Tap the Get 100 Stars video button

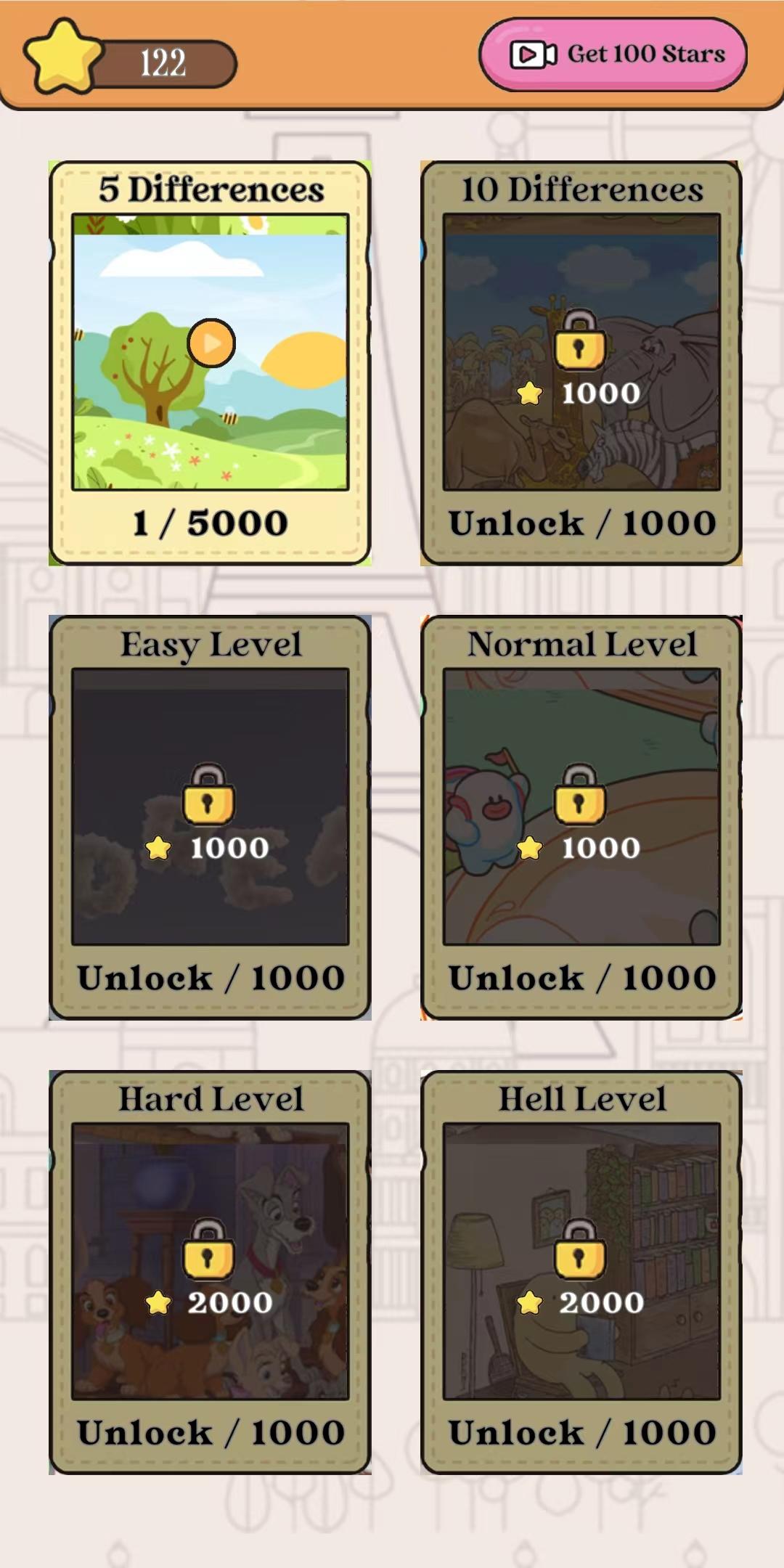tap(613, 54)
